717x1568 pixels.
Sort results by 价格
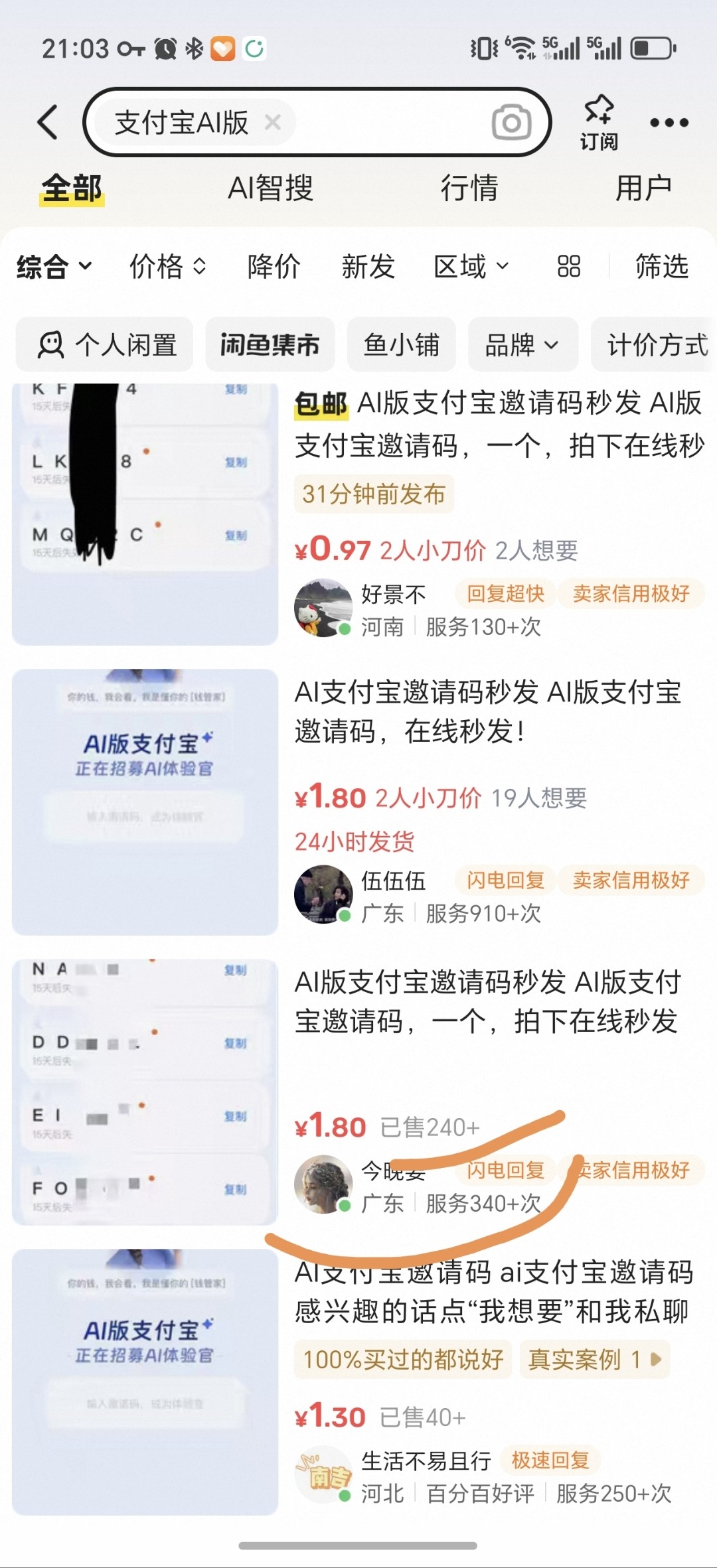coord(168,267)
